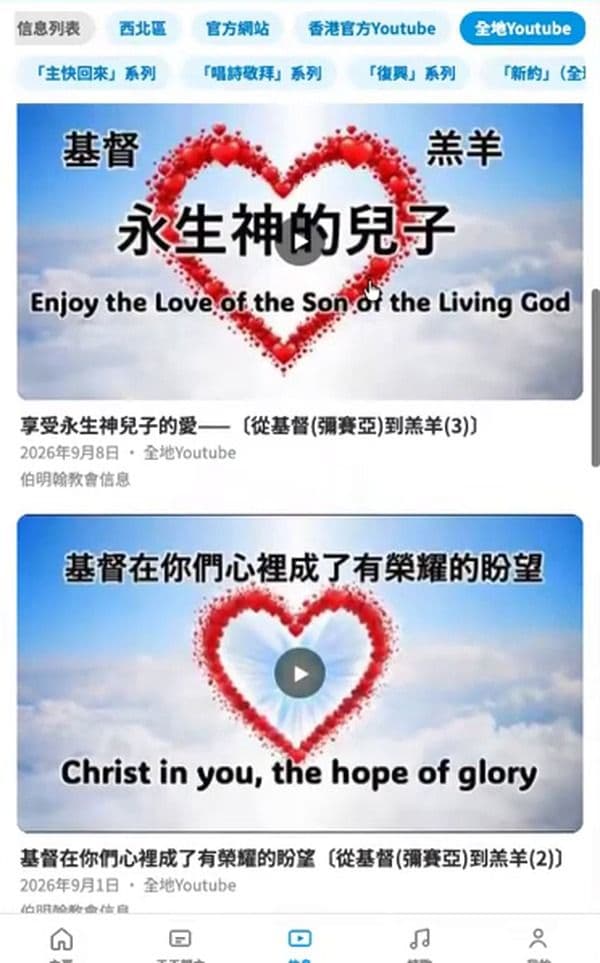The image size is (600, 963).
Task: Open the 基督在你們心裡成了有榮耀的盼望 message entry
Action: [291, 857]
